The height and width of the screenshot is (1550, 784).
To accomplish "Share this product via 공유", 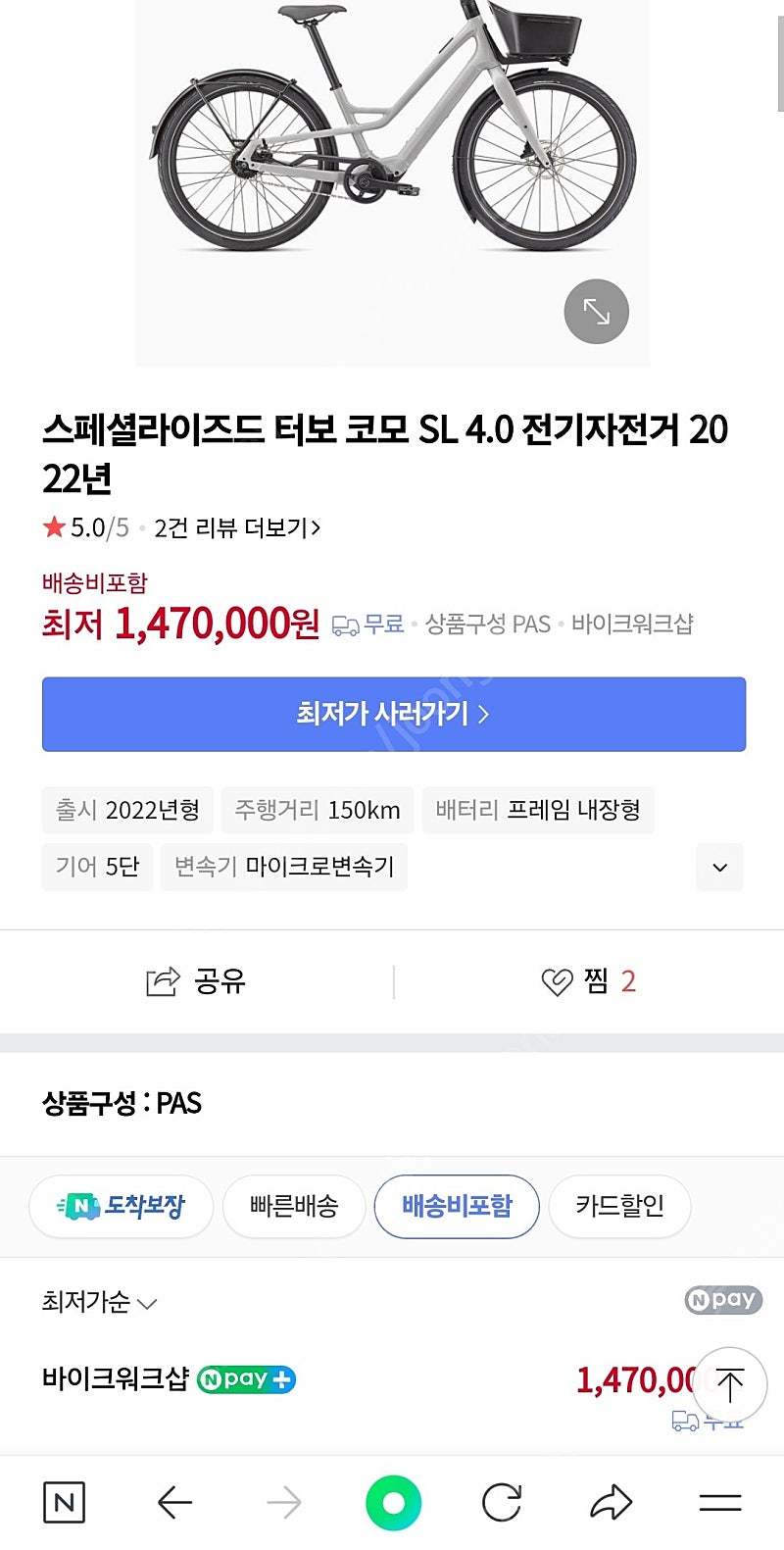I will coord(196,981).
